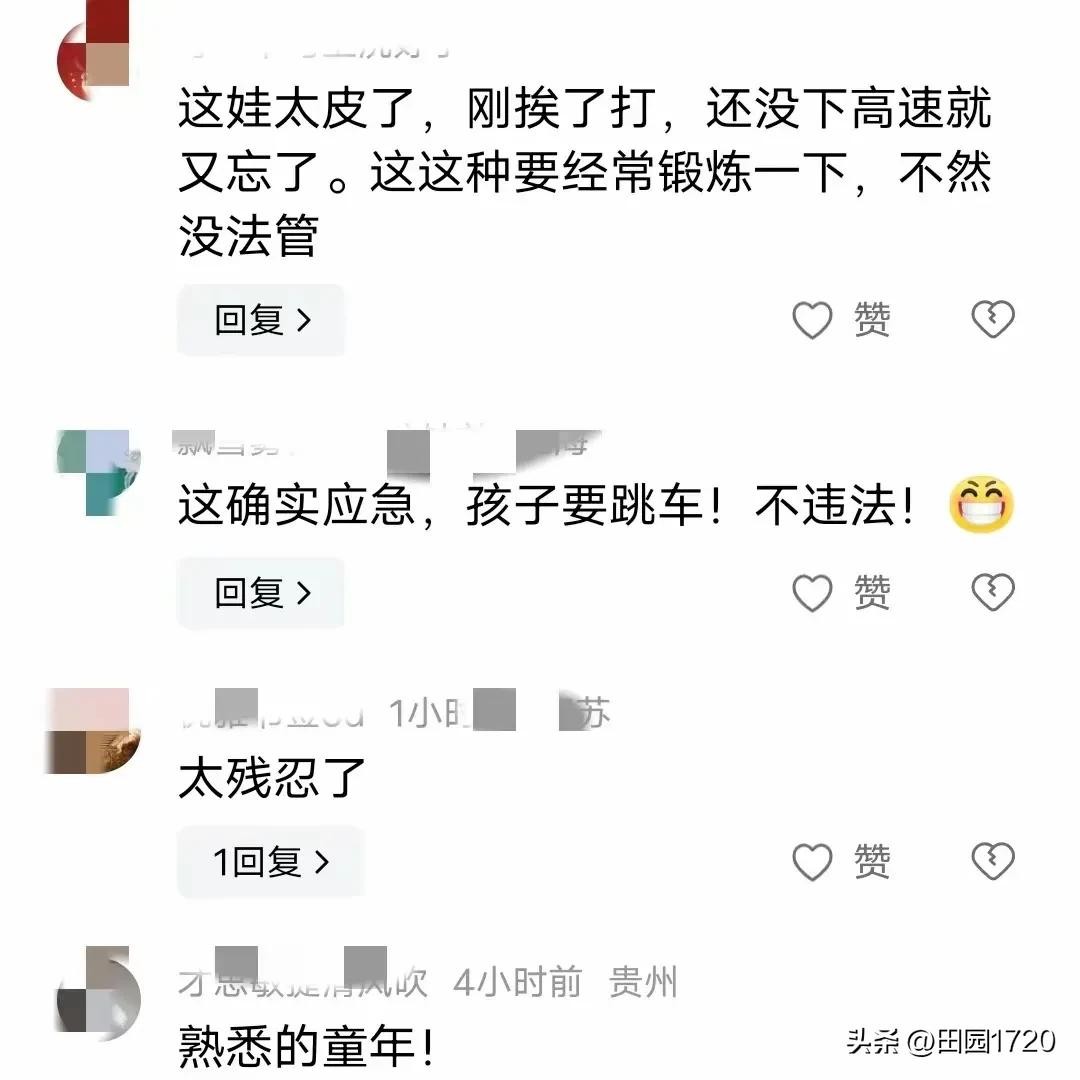
Task: Like the comment starting '这娃太皮了'
Action: [813, 320]
